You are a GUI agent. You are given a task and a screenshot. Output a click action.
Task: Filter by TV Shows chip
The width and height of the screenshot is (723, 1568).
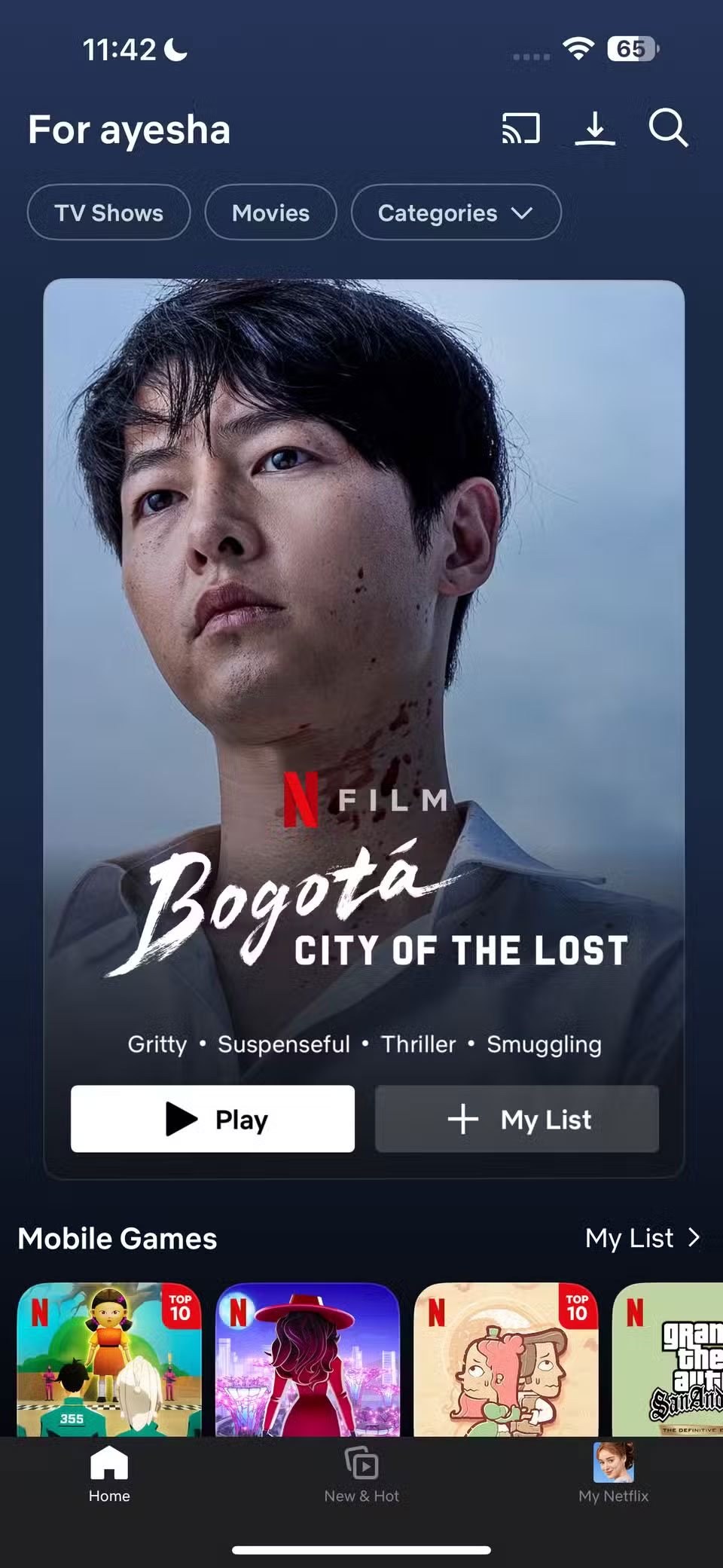(x=109, y=212)
